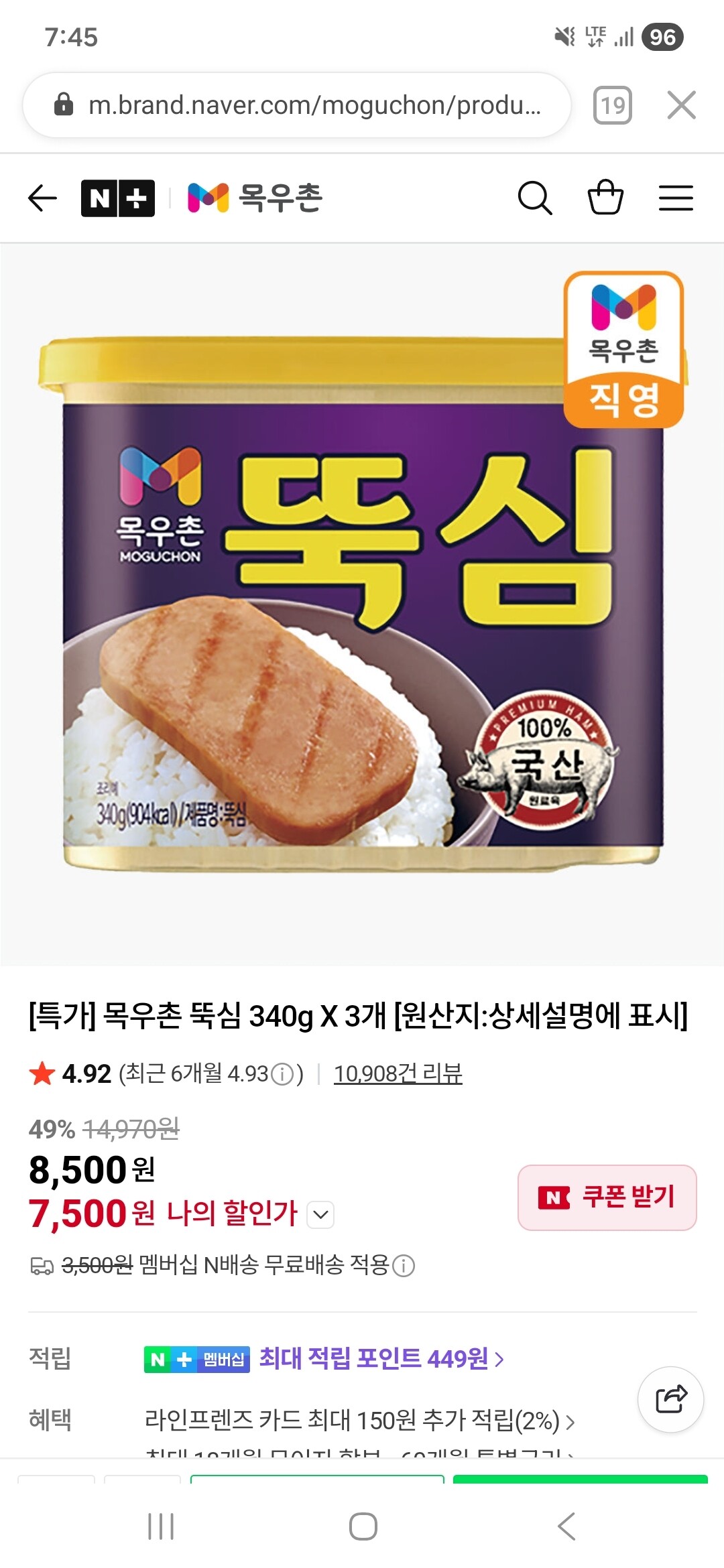The height and width of the screenshot is (1568, 724).
Task: Open recent apps from navigation bar
Action: (x=161, y=1526)
